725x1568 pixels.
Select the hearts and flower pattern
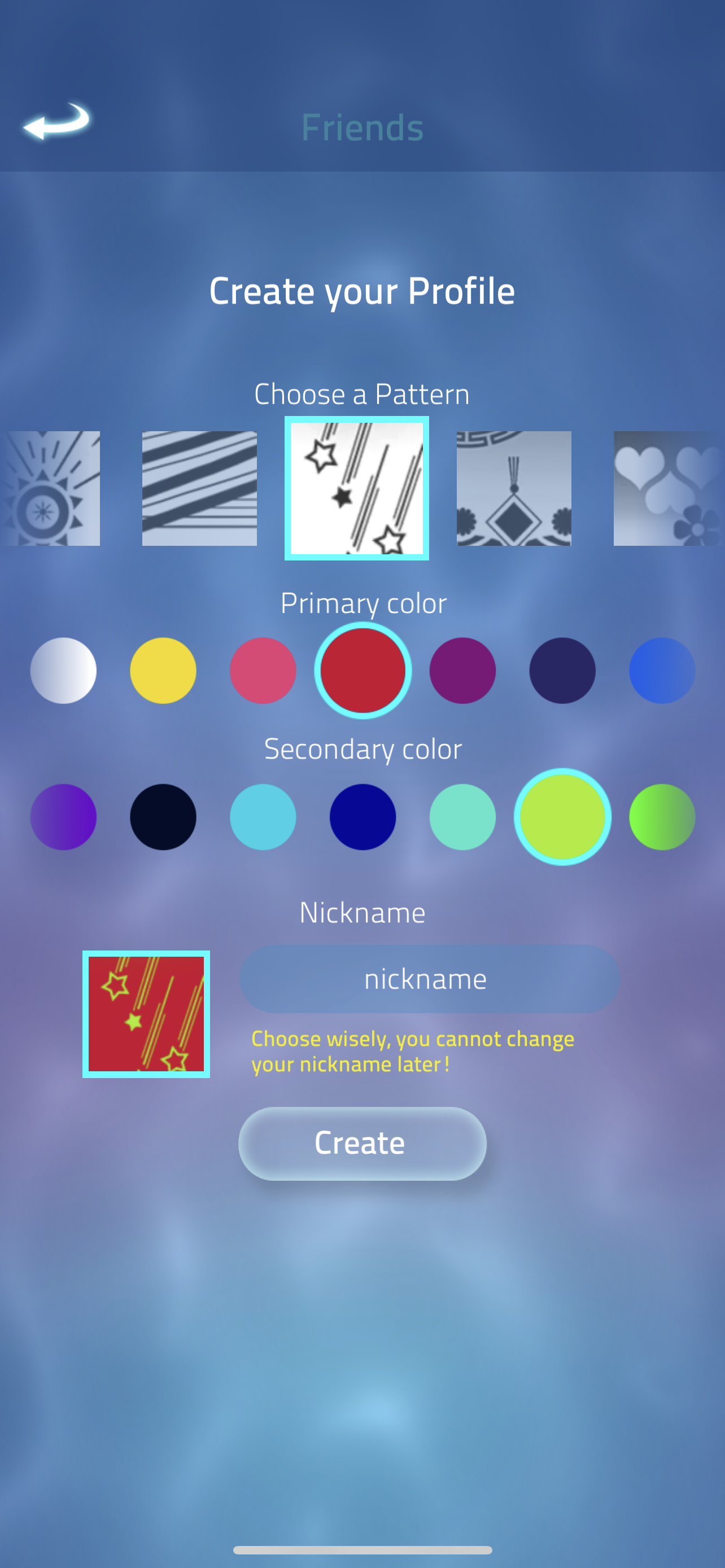pos(669,488)
